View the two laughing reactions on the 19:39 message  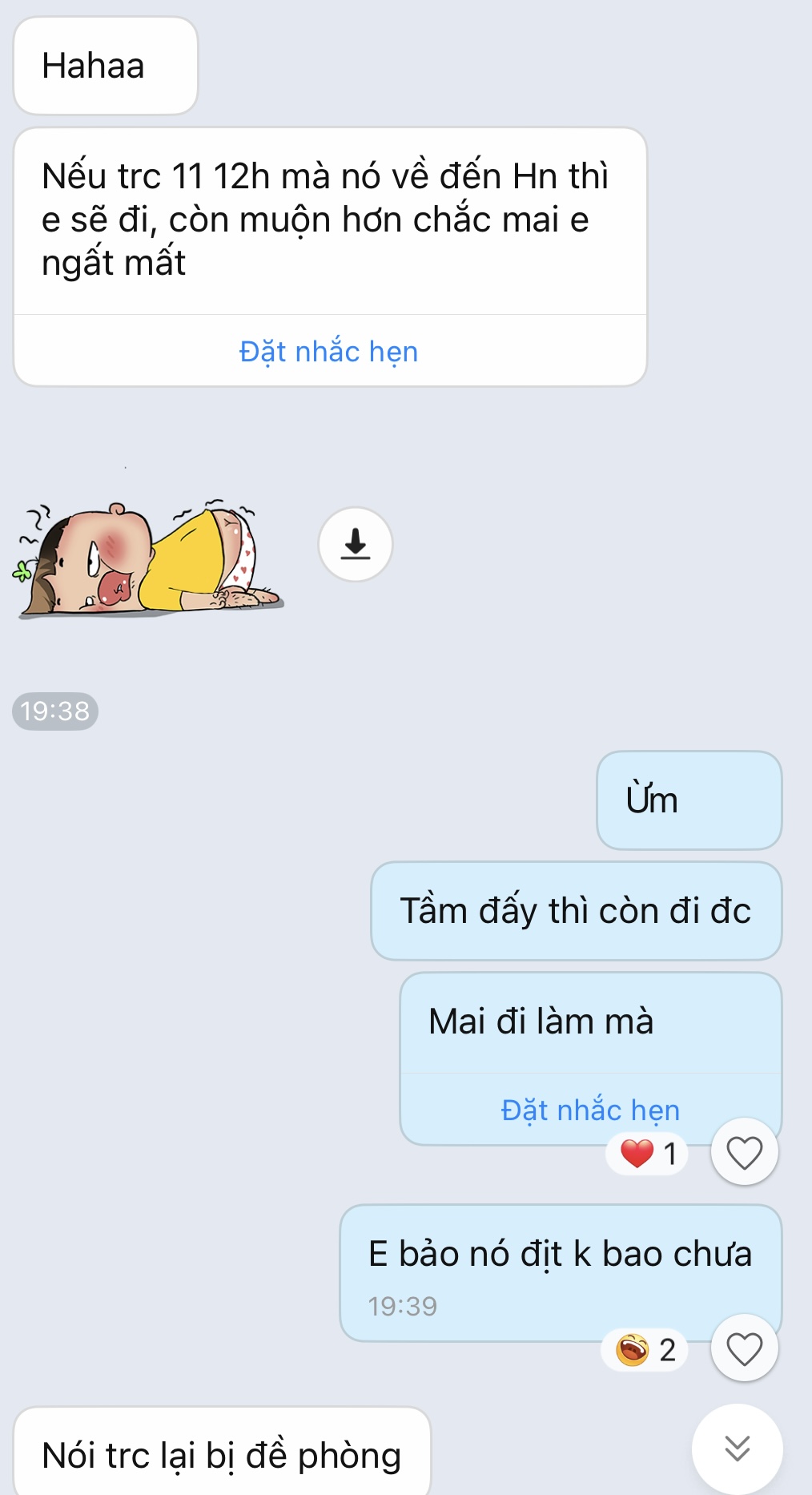tap(645, 1350)
